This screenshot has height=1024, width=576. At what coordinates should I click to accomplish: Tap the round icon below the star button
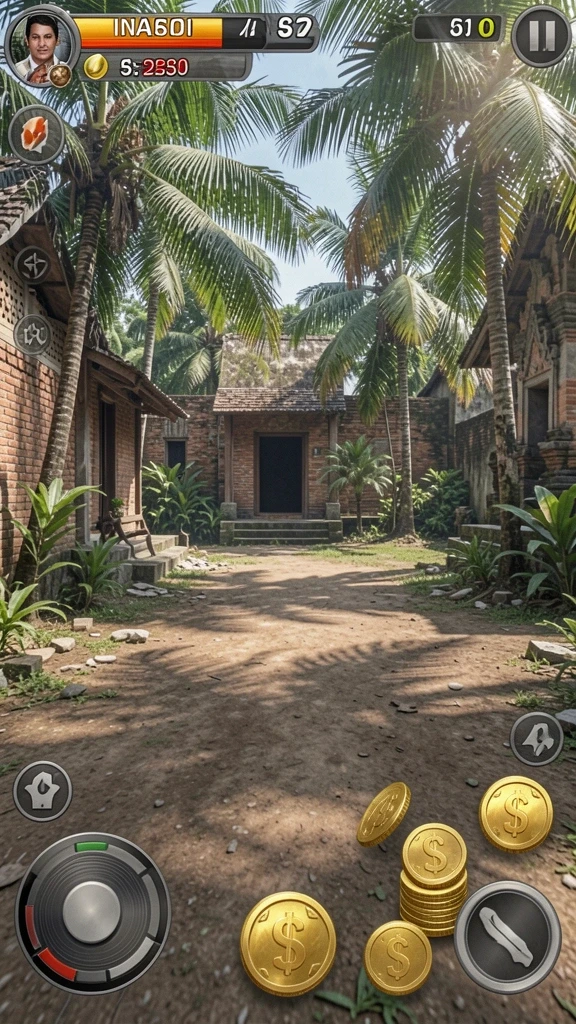coord(33,334)
